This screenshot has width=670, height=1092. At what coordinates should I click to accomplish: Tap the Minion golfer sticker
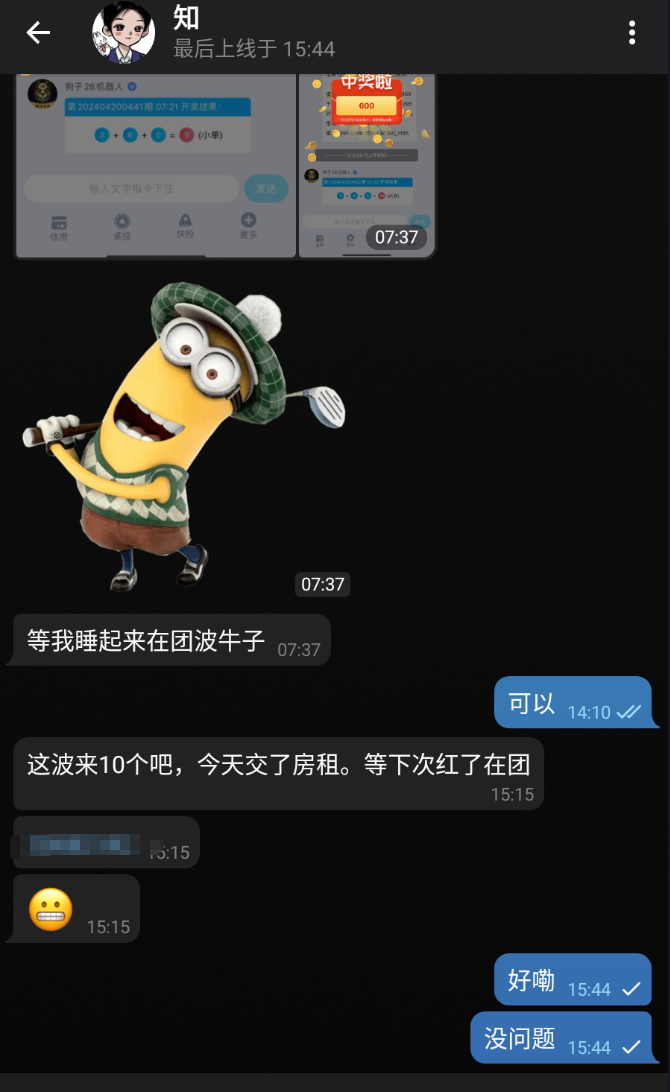185,437
